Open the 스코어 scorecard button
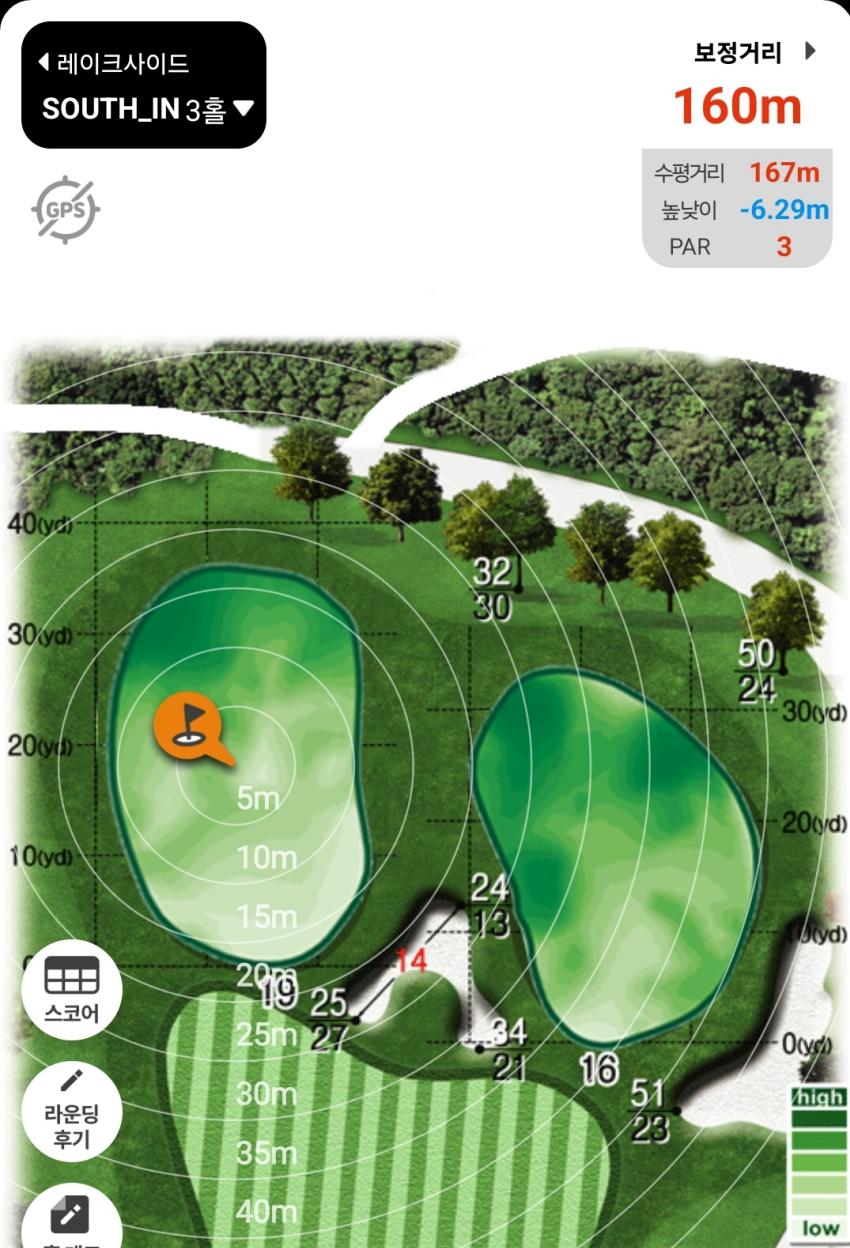The image size is (850, 1248). [x=72, y=990]
